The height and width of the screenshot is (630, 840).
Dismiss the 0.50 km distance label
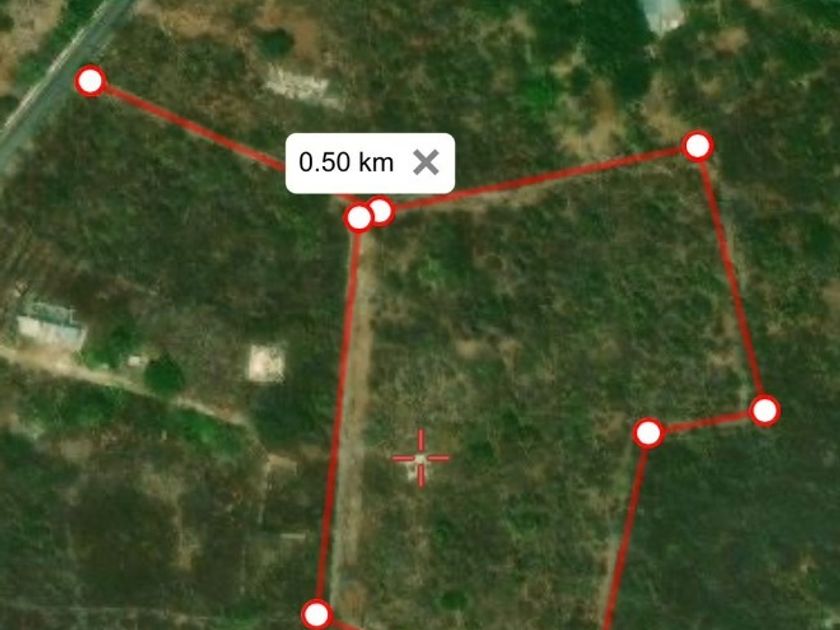tap(426, 162)
